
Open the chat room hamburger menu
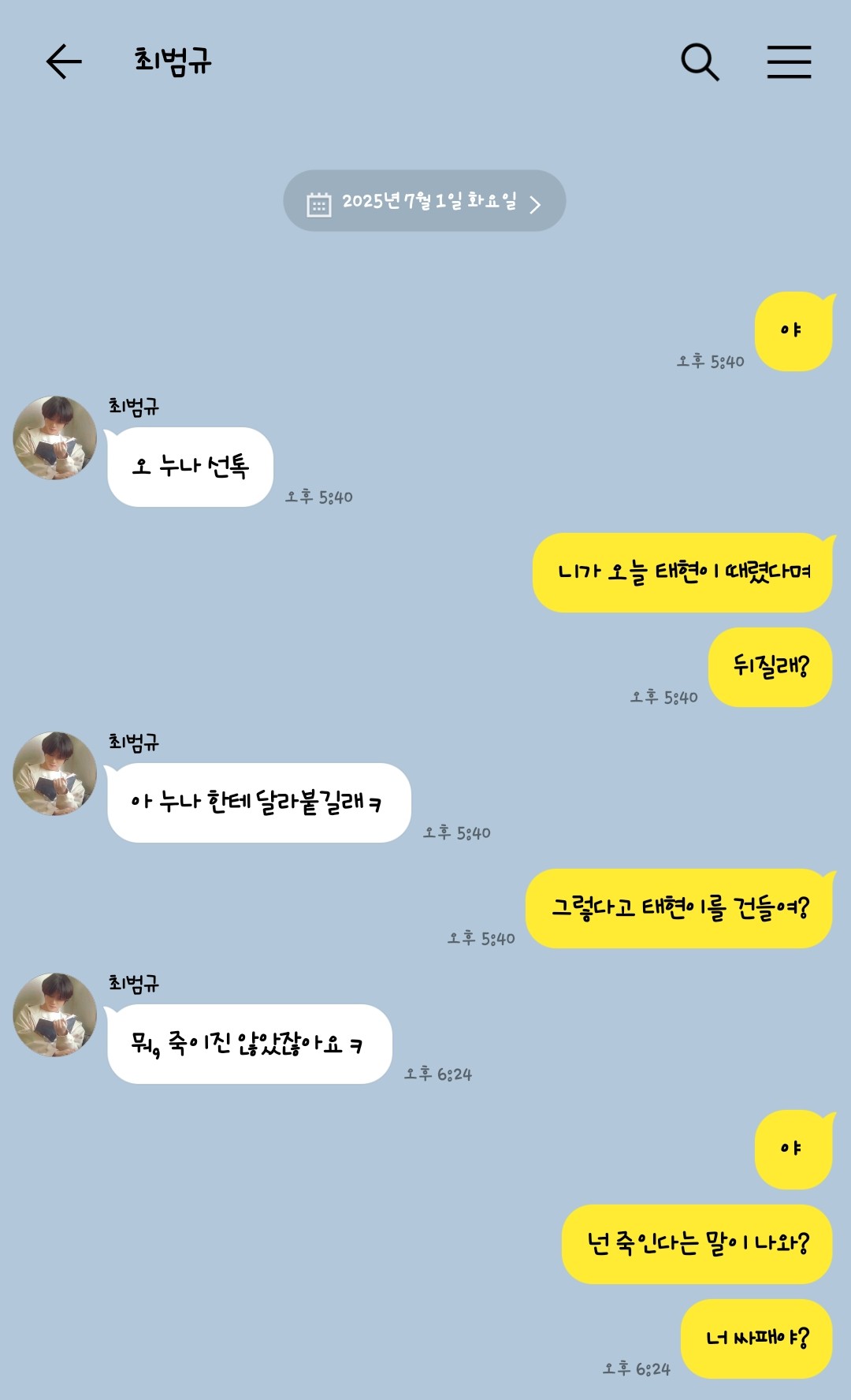[789, 61]
